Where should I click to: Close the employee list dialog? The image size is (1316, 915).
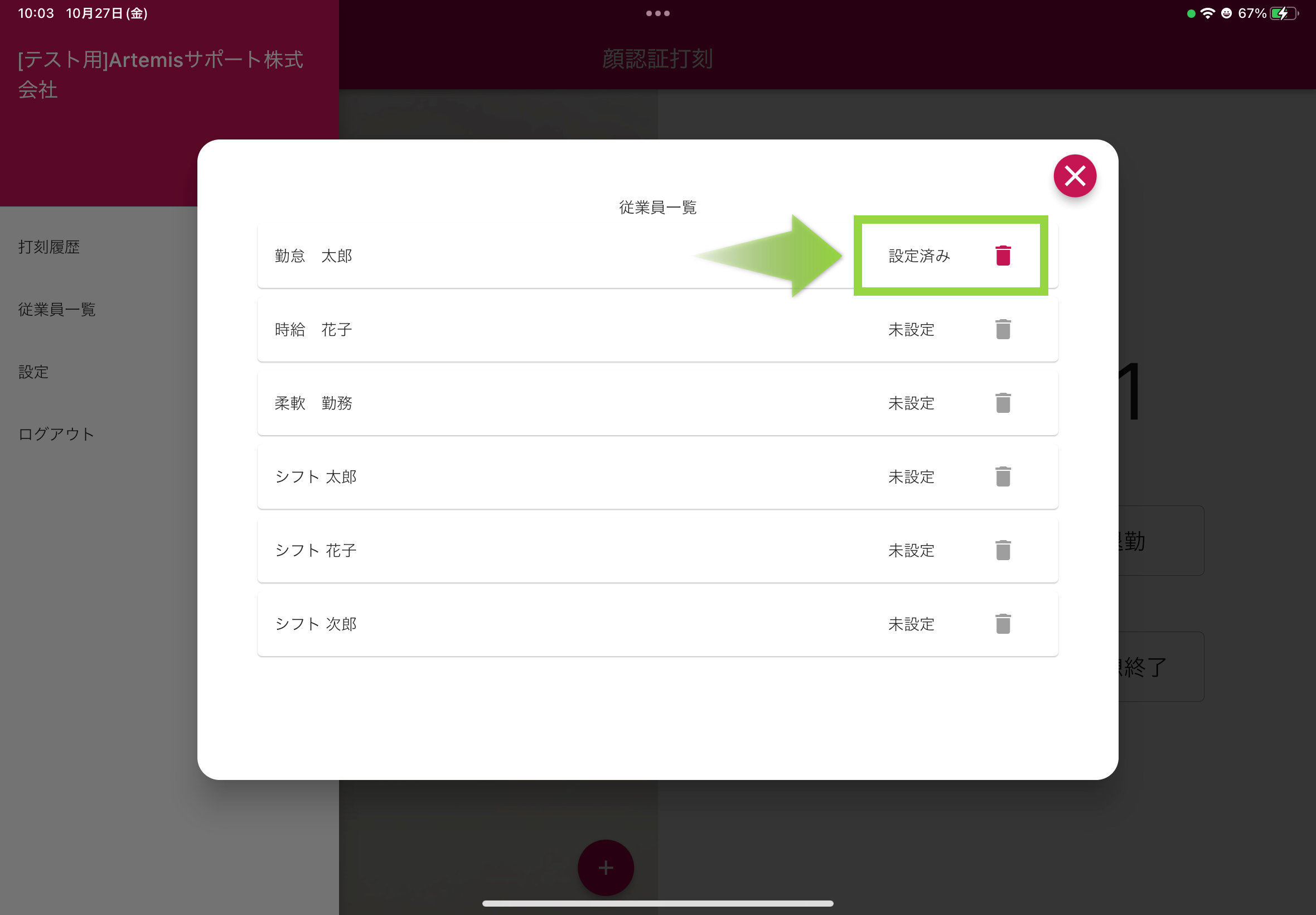tap(1074, 176)
